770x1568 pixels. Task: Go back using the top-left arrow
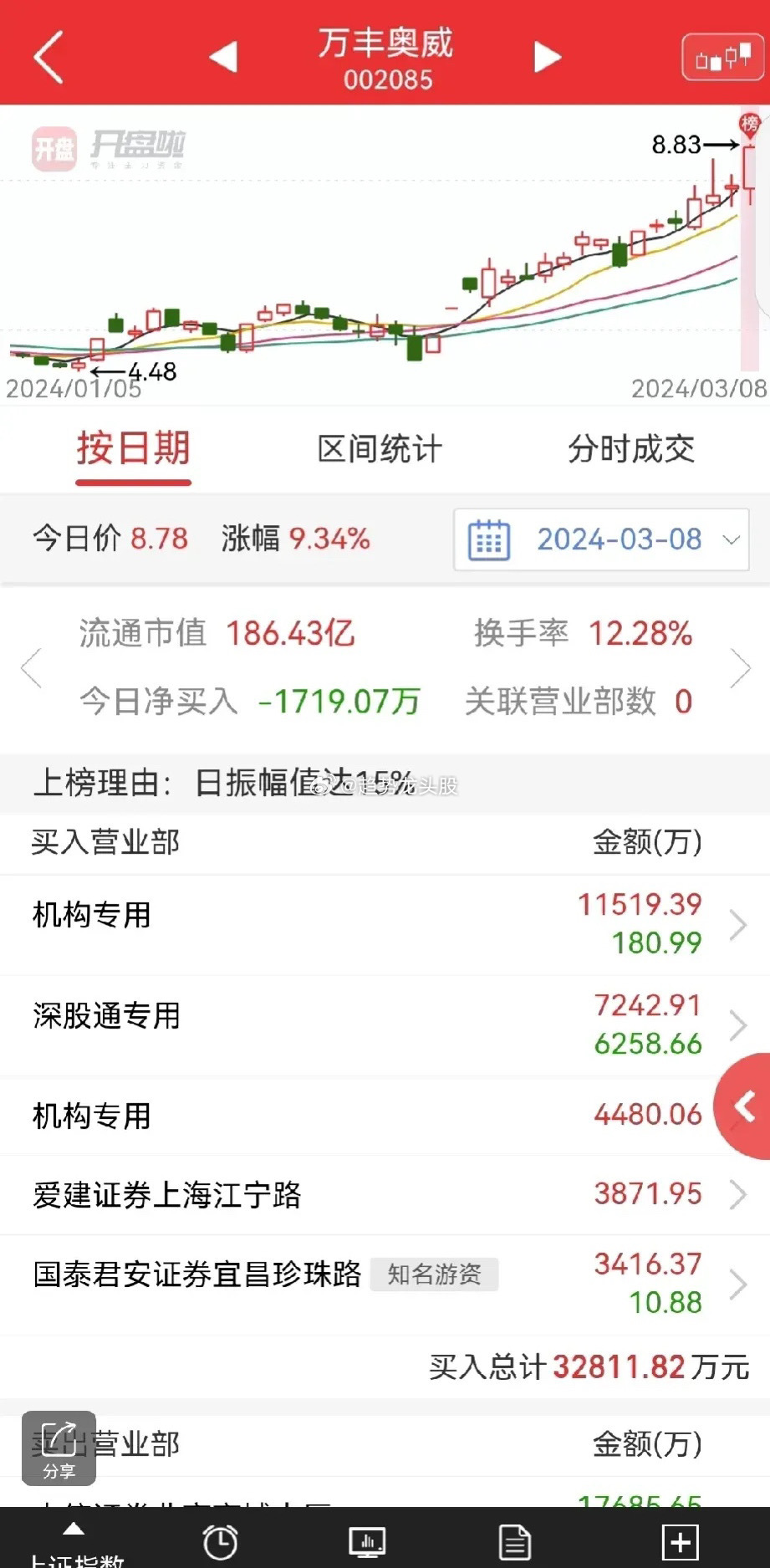coord(48,57)
